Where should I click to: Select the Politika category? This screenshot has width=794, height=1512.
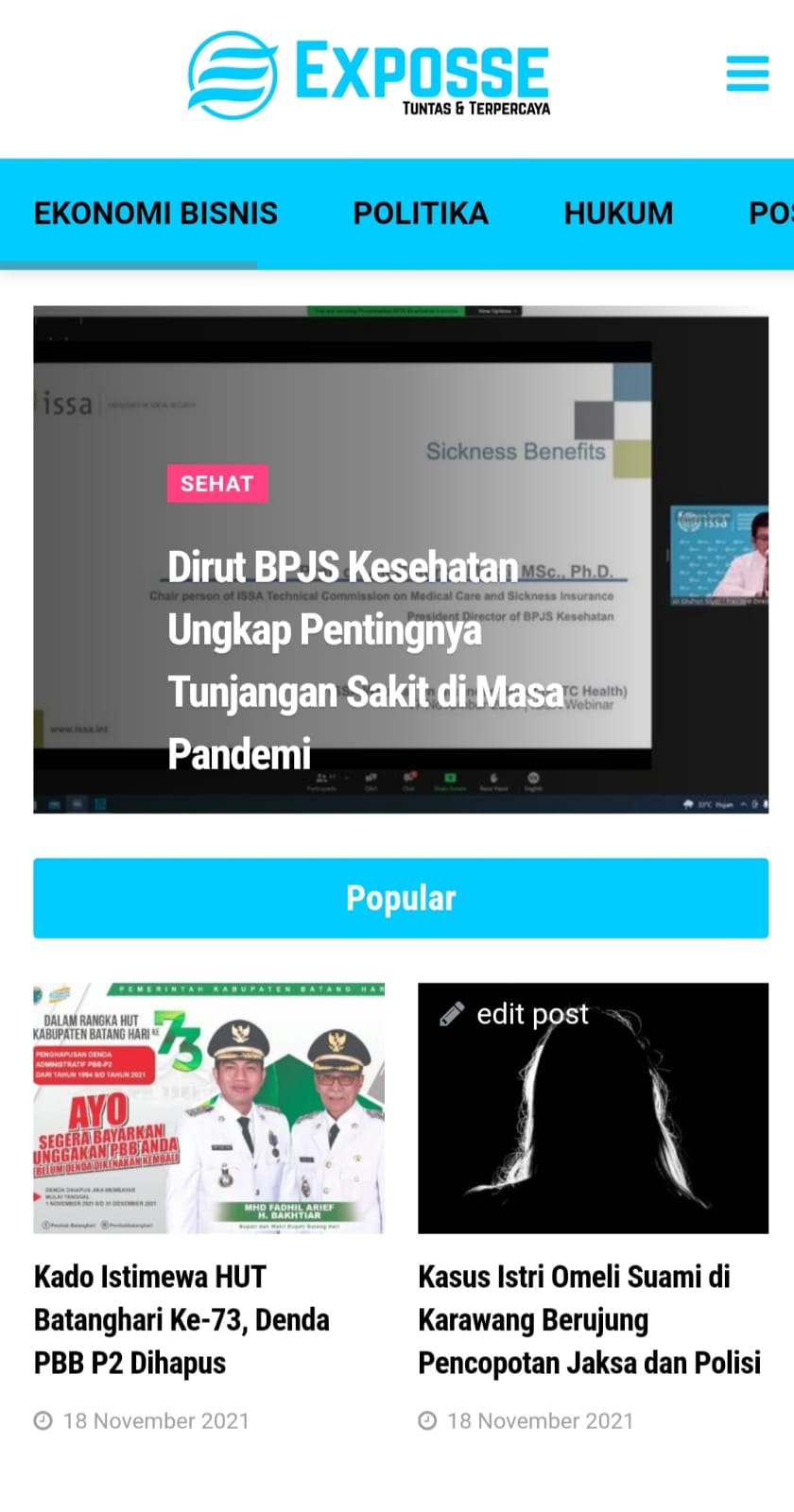tap(421, 214)
